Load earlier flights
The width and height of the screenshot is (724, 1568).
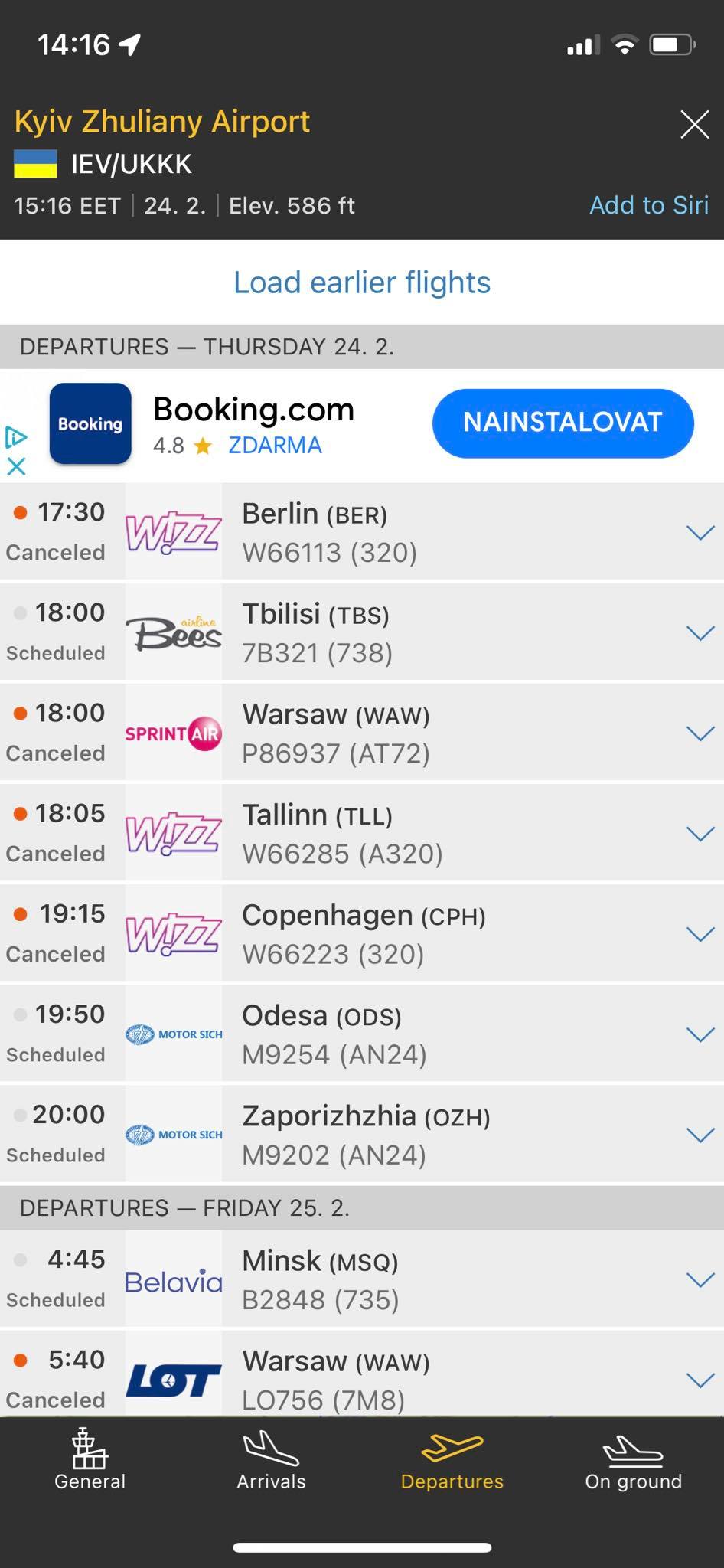pyautogui.click(x=362, y=283)
